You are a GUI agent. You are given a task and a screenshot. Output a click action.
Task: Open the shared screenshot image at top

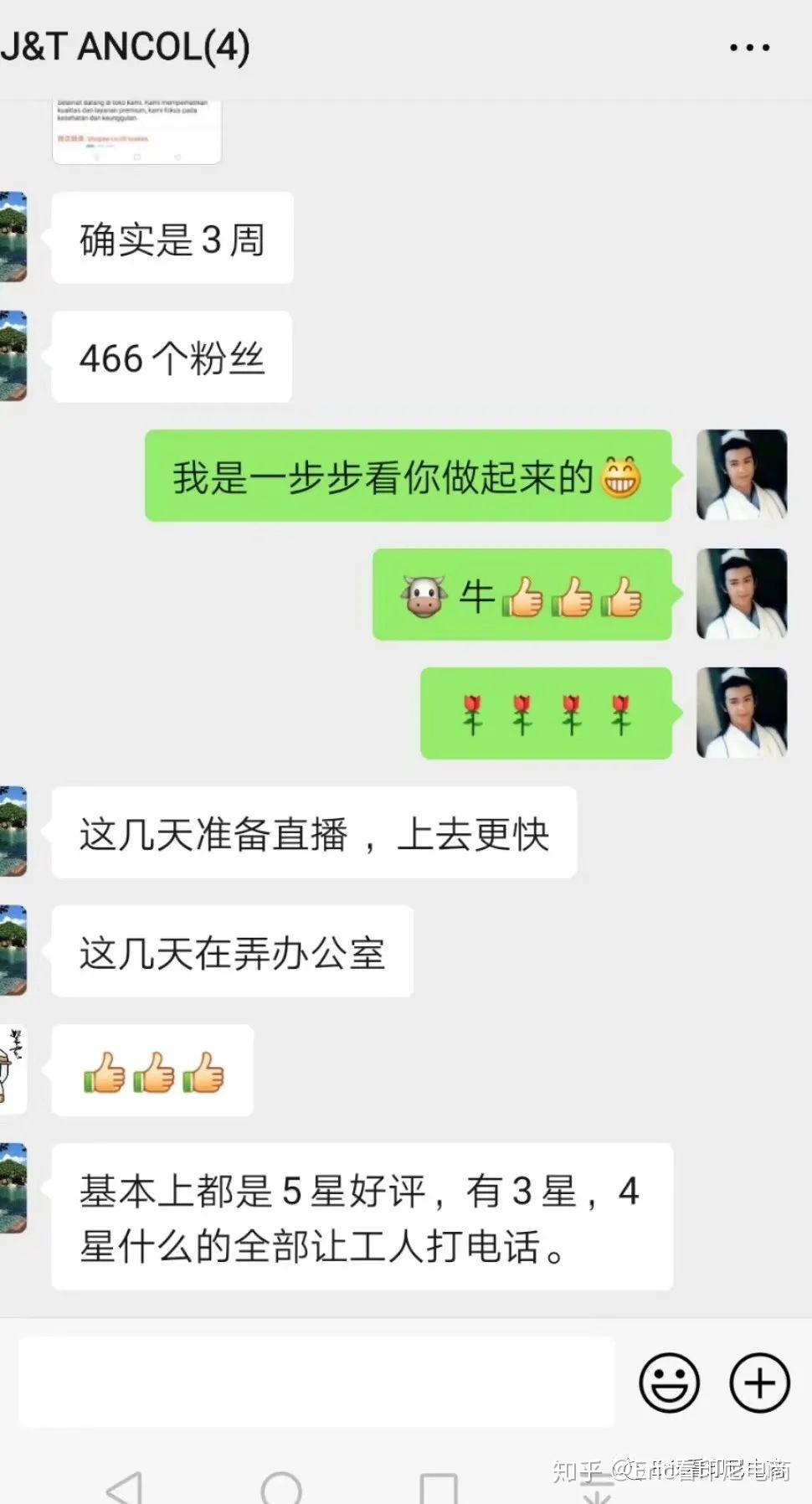click(136, 131)
